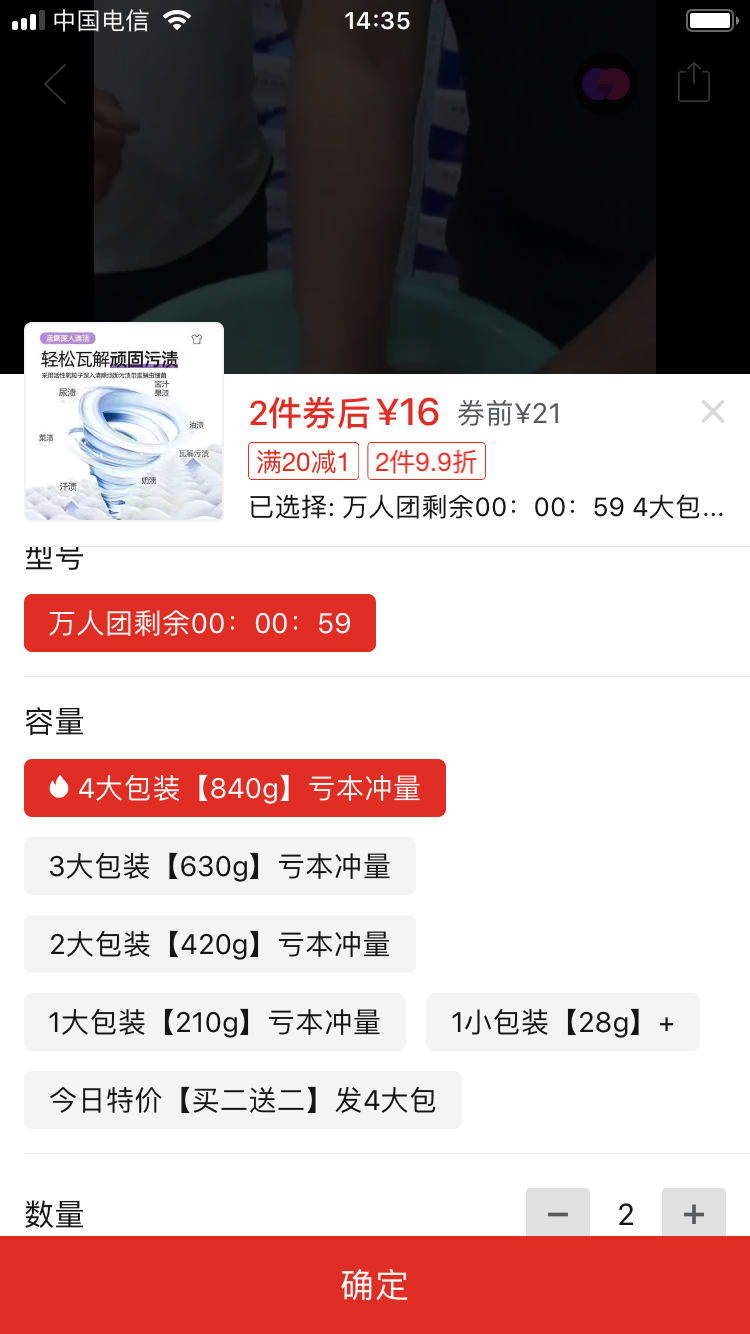Select the 2大包装【420g】 option

(220, 944)
